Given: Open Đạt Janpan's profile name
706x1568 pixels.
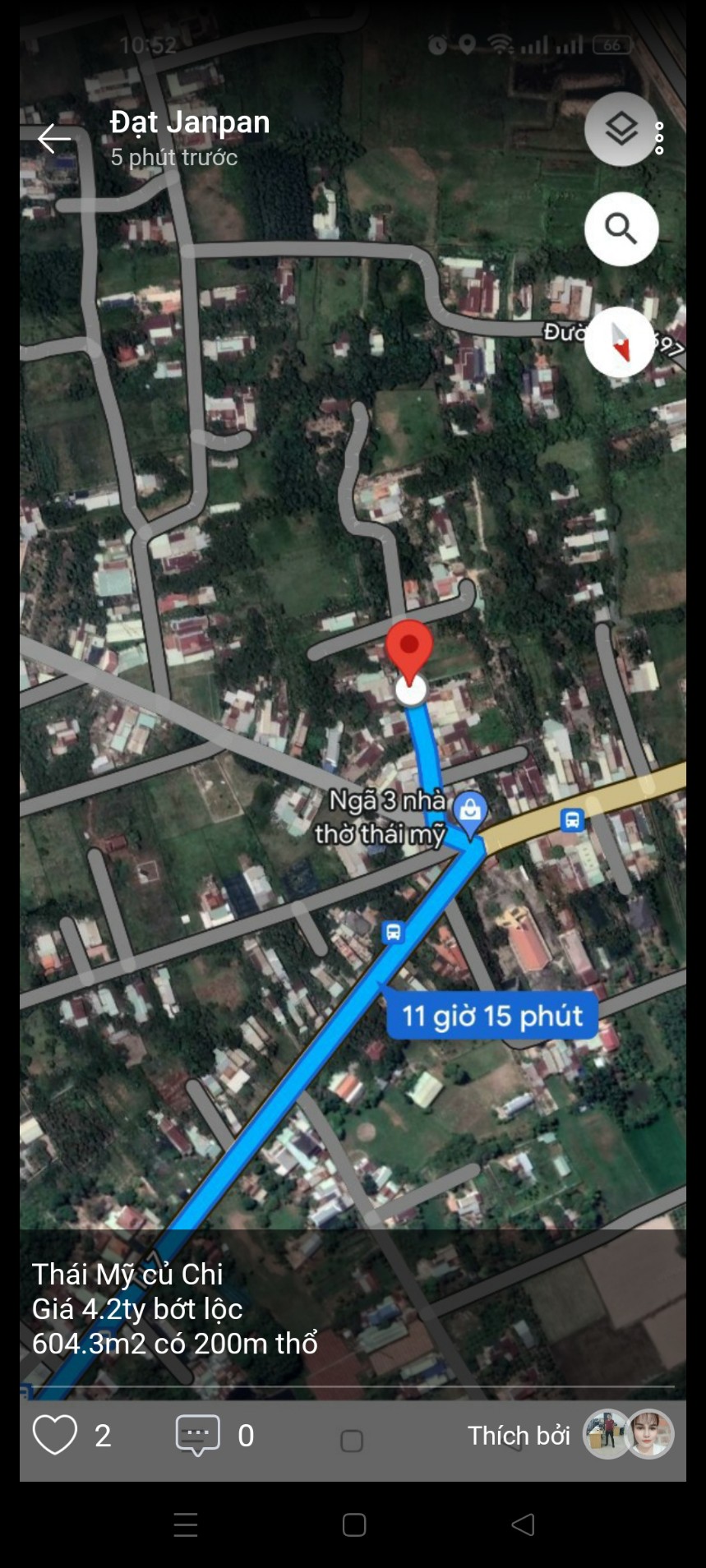Looking at the screenshot, I should pyautogui.click(x=190, y=122).
